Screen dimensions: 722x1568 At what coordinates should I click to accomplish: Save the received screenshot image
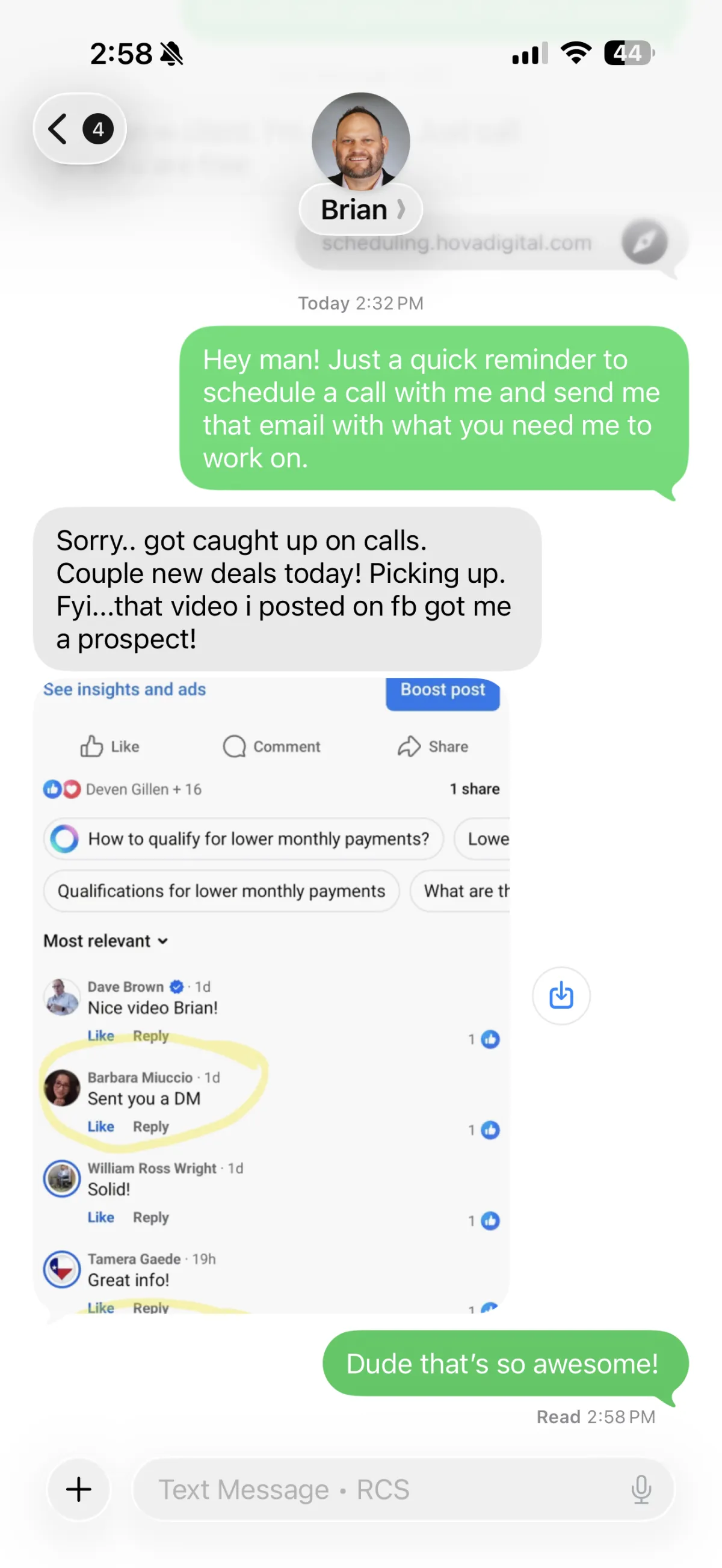click(561, 995)
